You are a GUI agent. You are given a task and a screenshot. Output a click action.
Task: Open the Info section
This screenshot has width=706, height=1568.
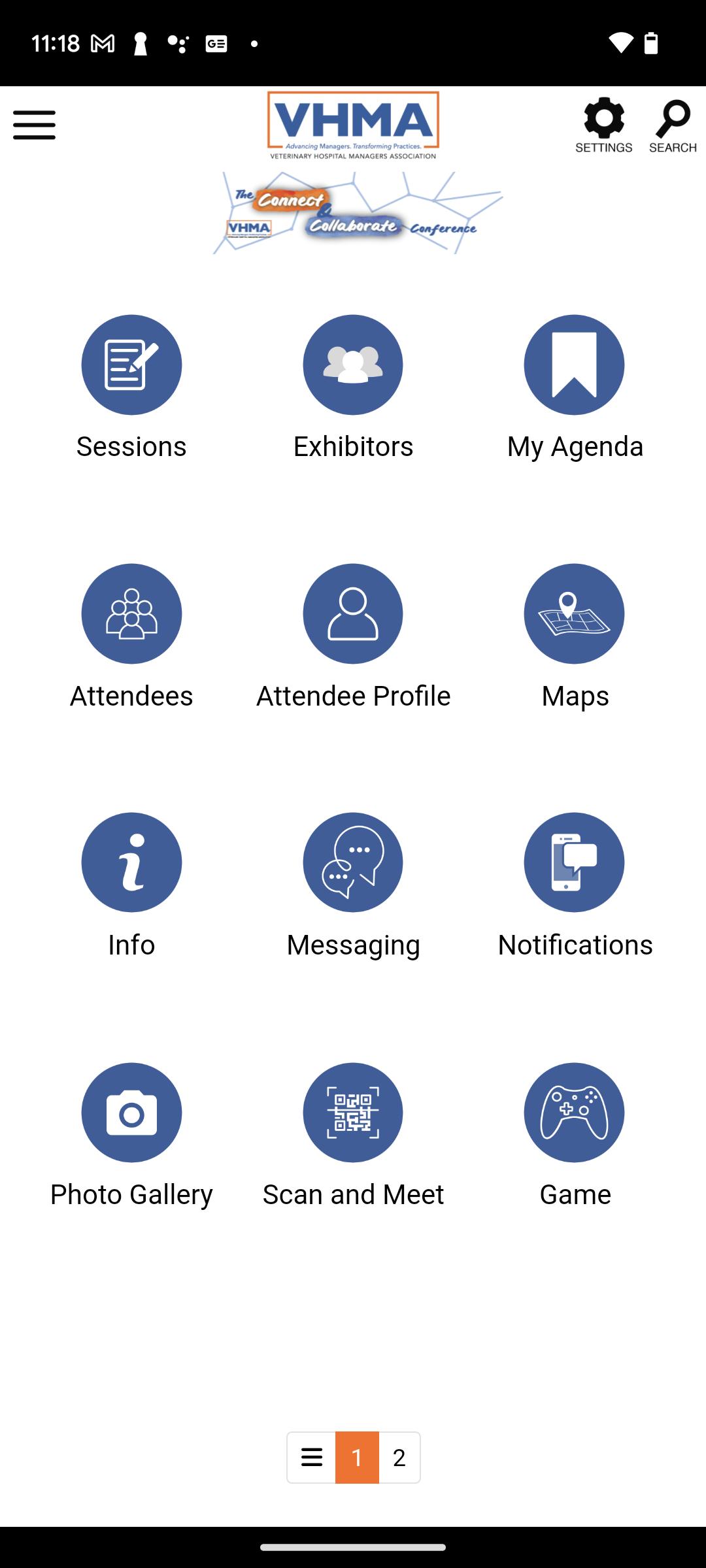[131, 887]
